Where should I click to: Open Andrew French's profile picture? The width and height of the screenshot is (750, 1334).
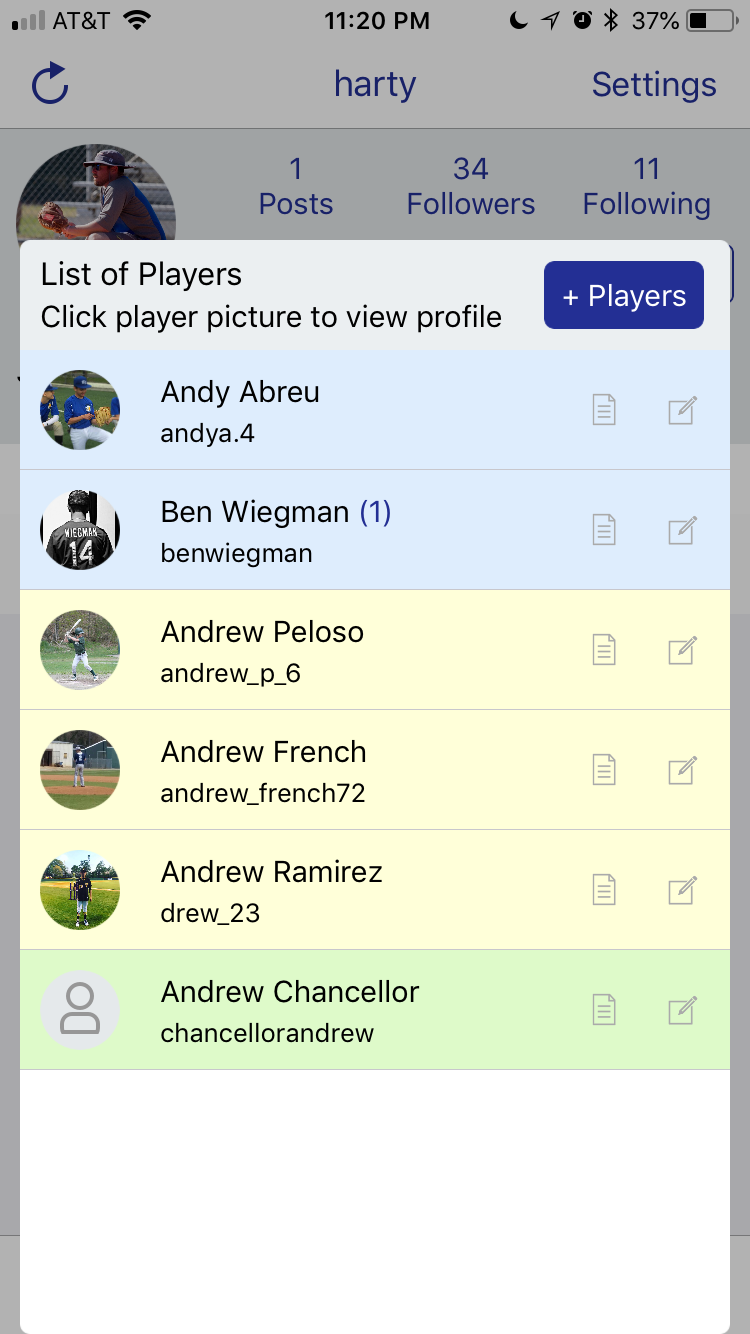click(x=80, y=770)
